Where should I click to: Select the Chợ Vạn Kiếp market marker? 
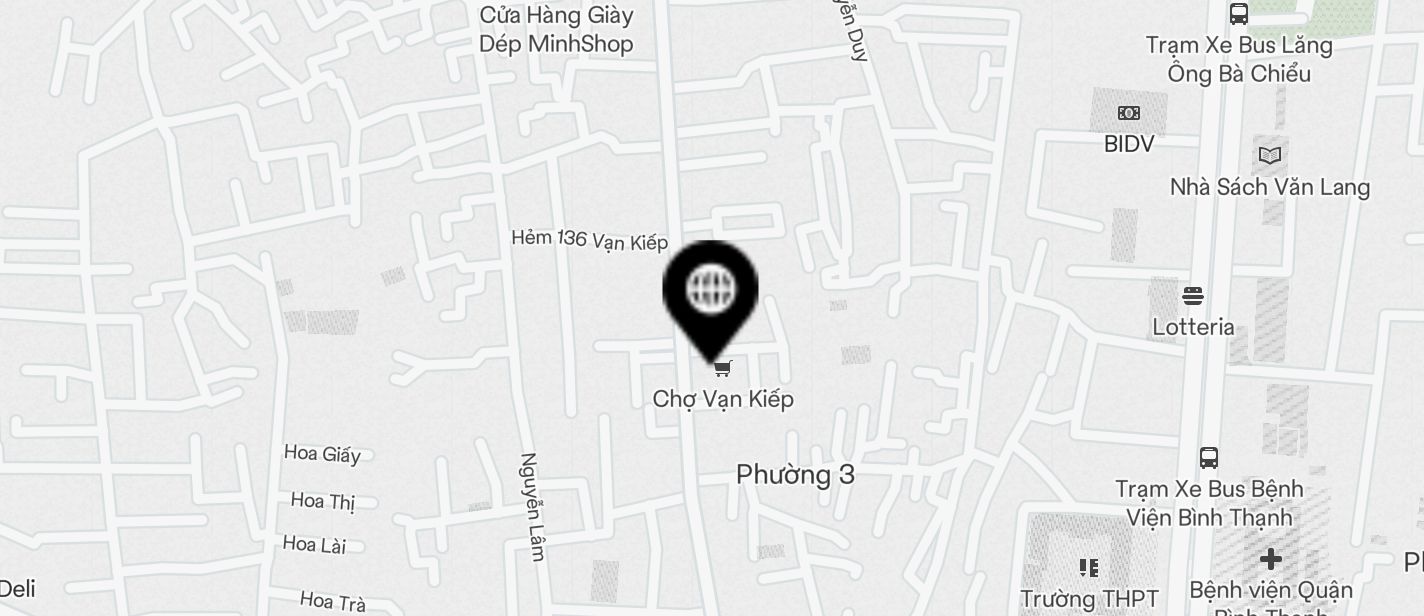coord(723,369)
